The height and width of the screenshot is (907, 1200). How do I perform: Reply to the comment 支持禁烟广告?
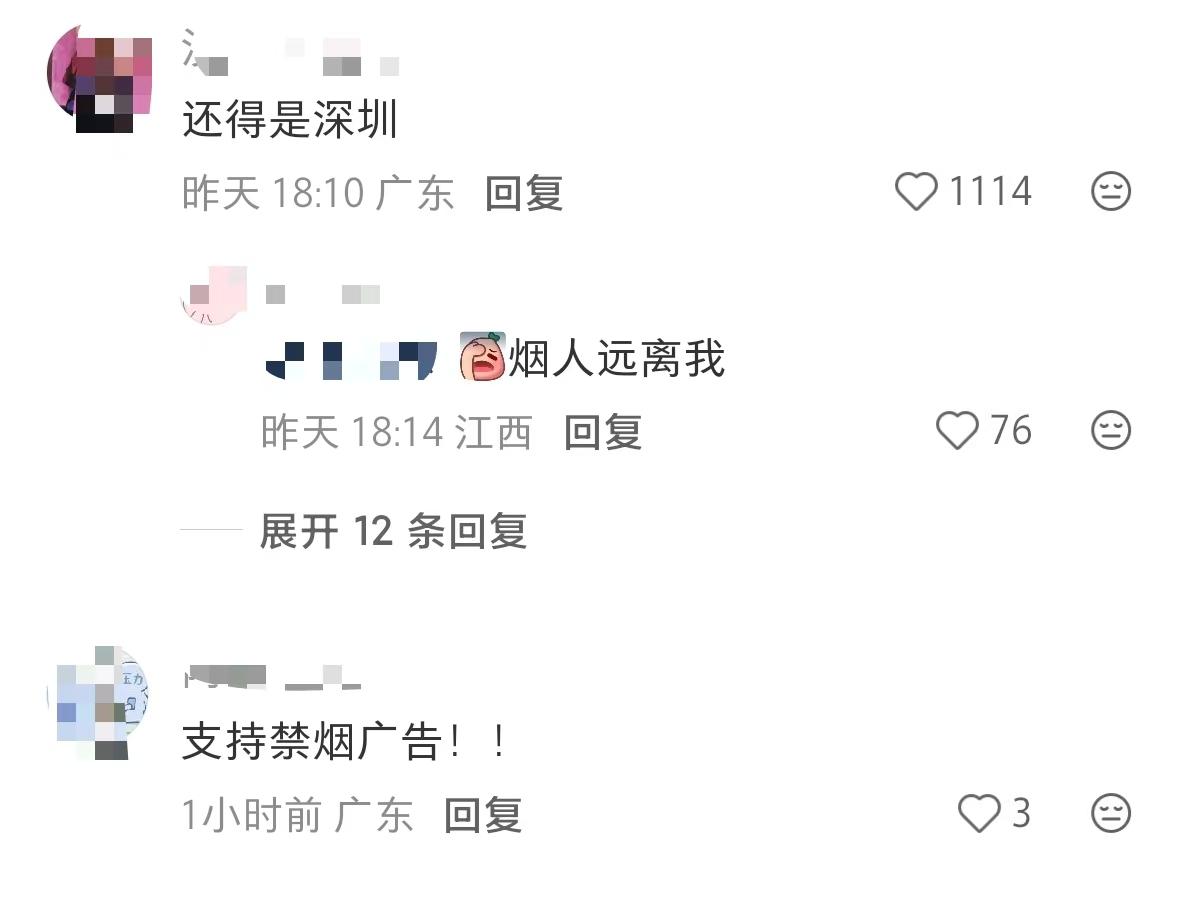tap(483, 816)
